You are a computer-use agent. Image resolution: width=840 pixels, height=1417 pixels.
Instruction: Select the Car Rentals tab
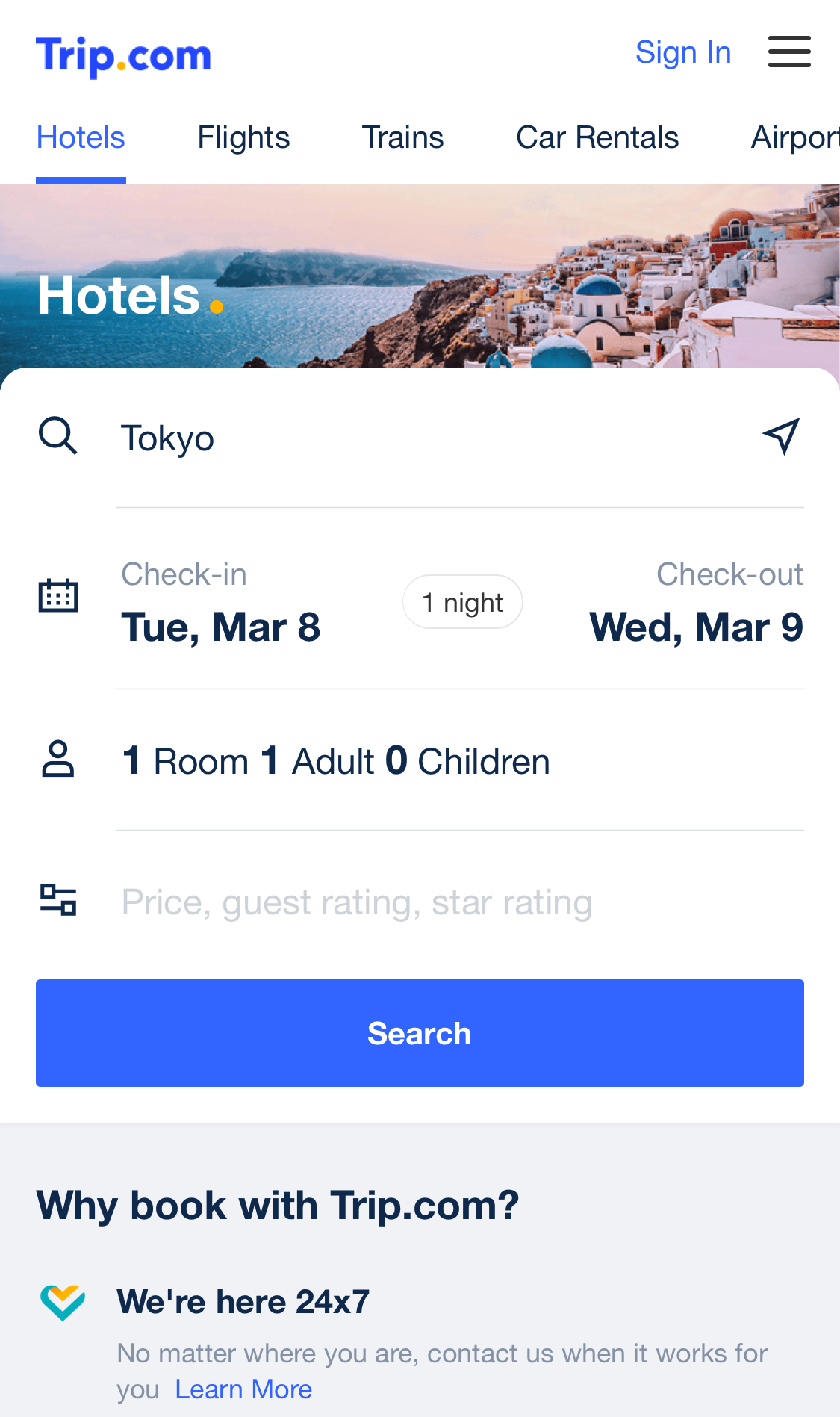[597, 137]
